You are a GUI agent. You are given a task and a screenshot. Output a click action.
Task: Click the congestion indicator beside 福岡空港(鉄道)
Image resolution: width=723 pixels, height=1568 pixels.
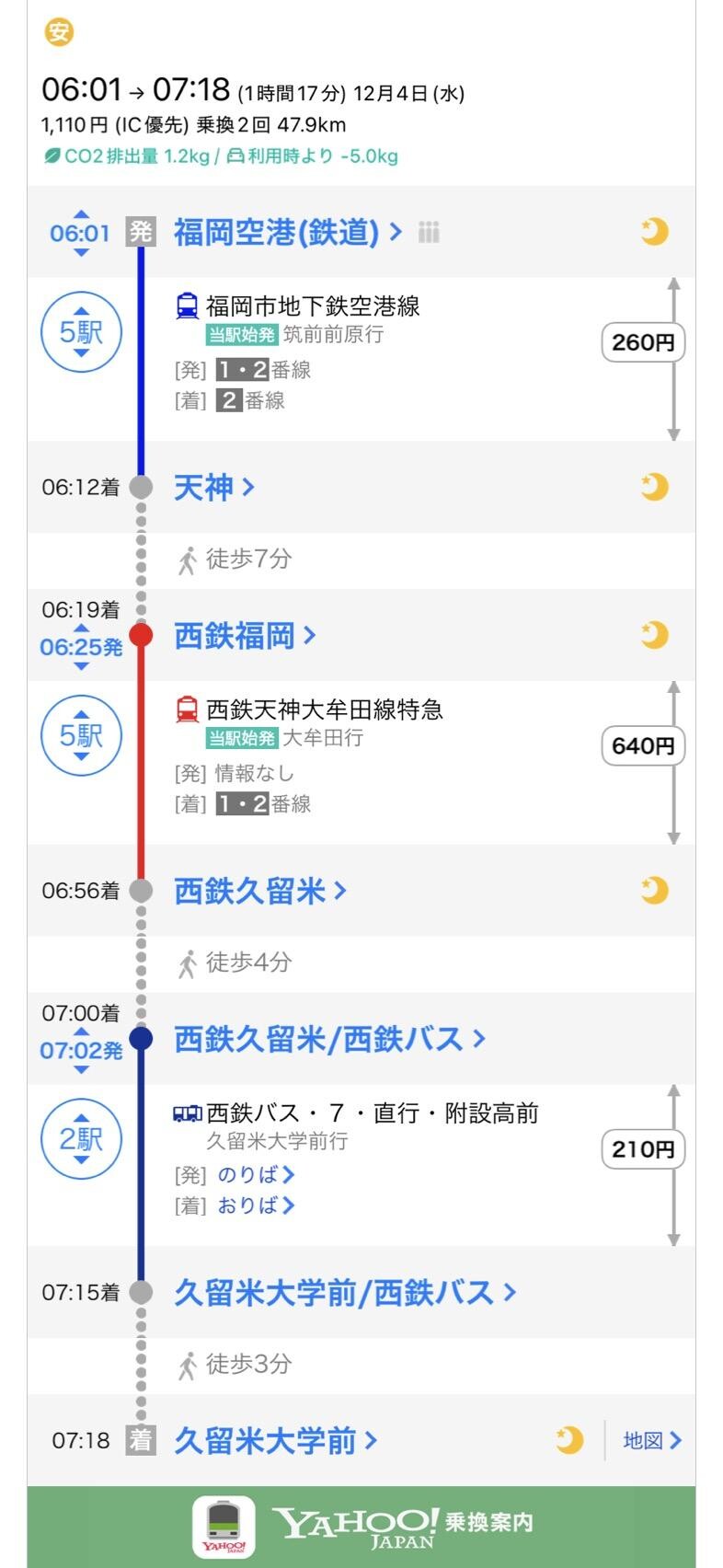(x=427, y=233)
